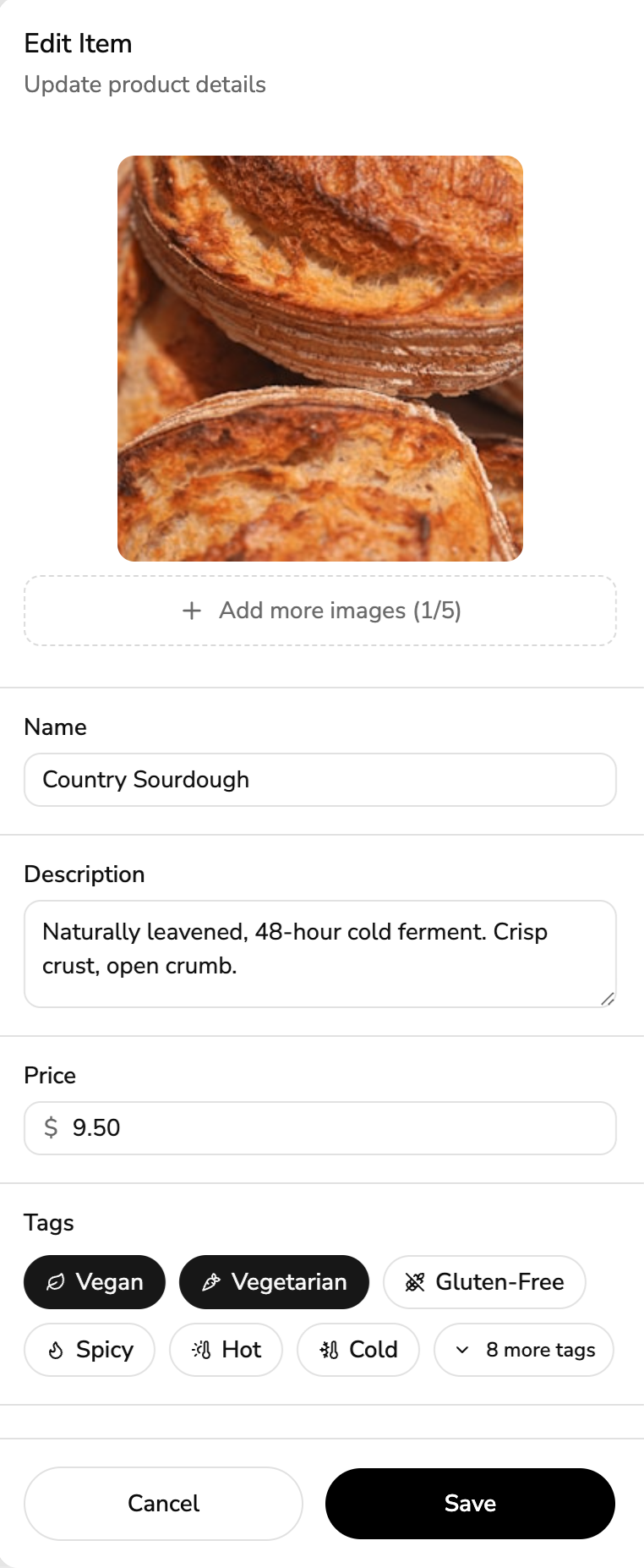Edit the Name field
Image resolution: width=644 pixels, height=1568 pixels.
[320, 780]
